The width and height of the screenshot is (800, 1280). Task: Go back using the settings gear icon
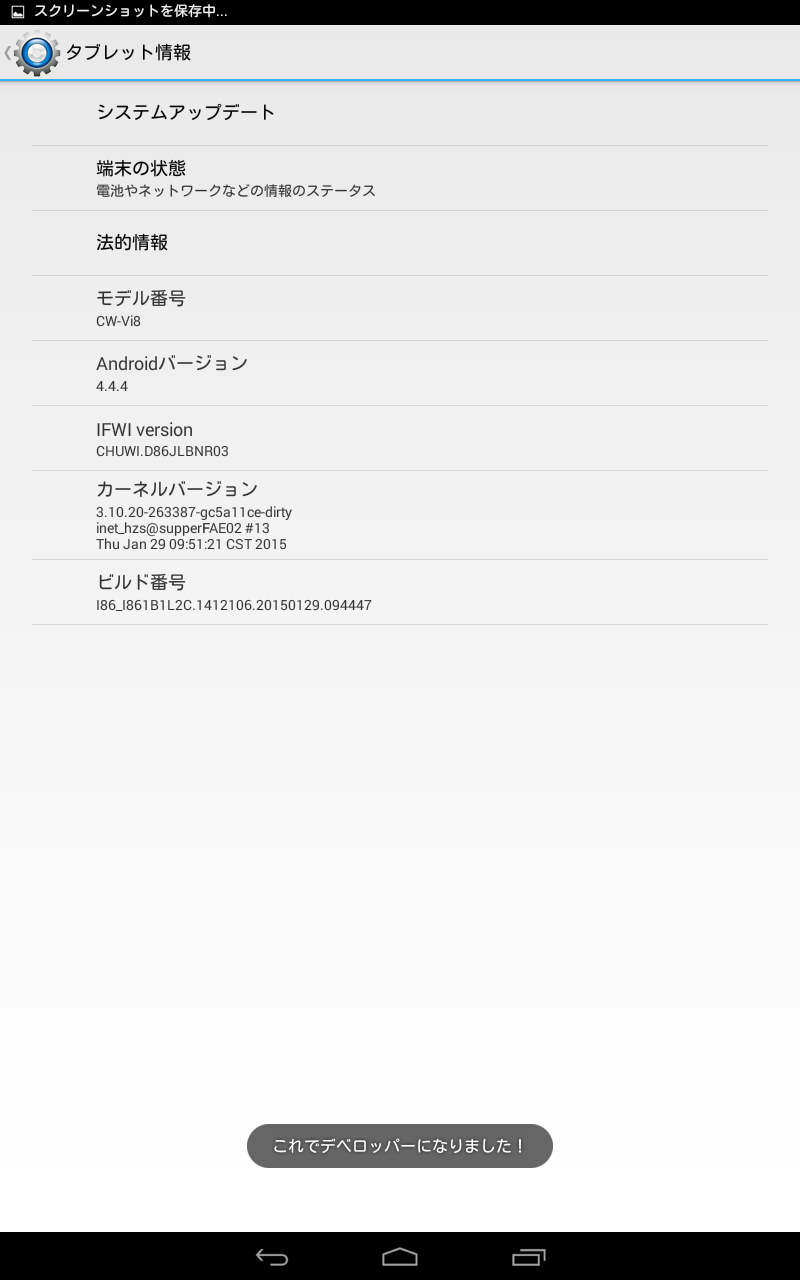tap(36, 52)
